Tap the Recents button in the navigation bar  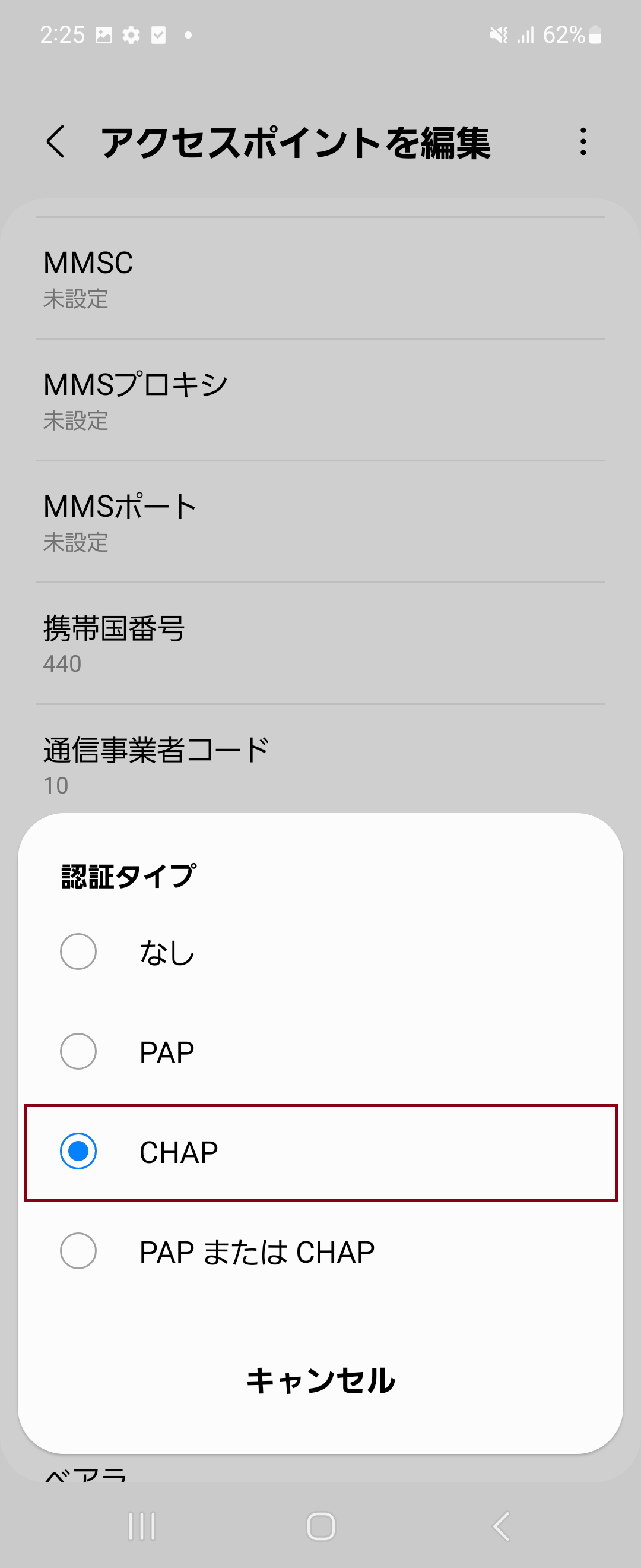point(141,1526)
